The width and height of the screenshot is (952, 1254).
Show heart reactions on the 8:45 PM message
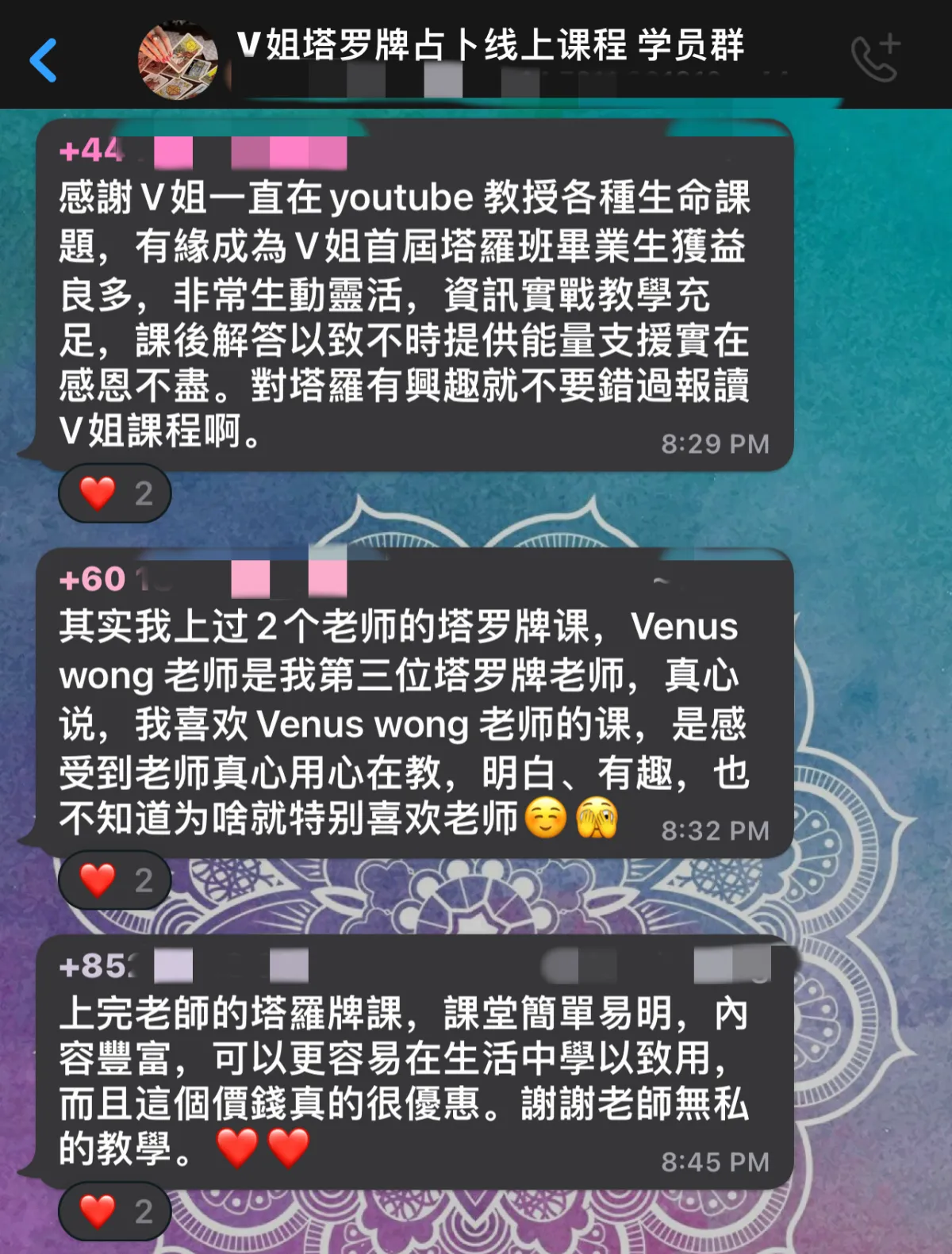tap(114, 1210)
